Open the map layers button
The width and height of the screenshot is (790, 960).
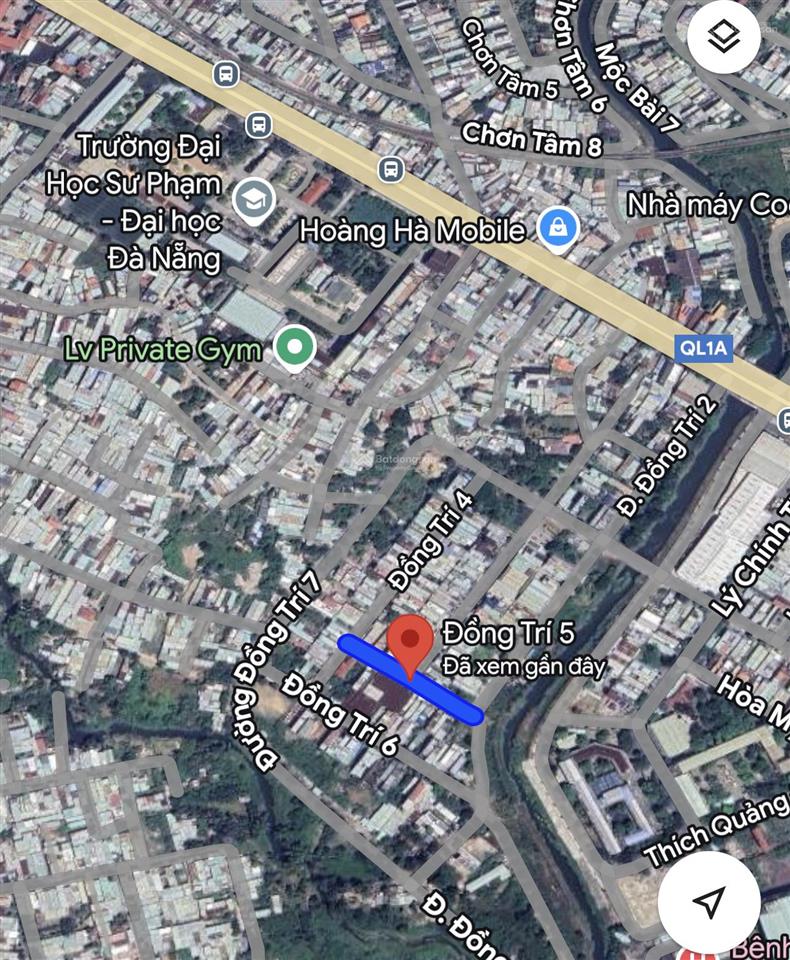click(x=724, y=37)
